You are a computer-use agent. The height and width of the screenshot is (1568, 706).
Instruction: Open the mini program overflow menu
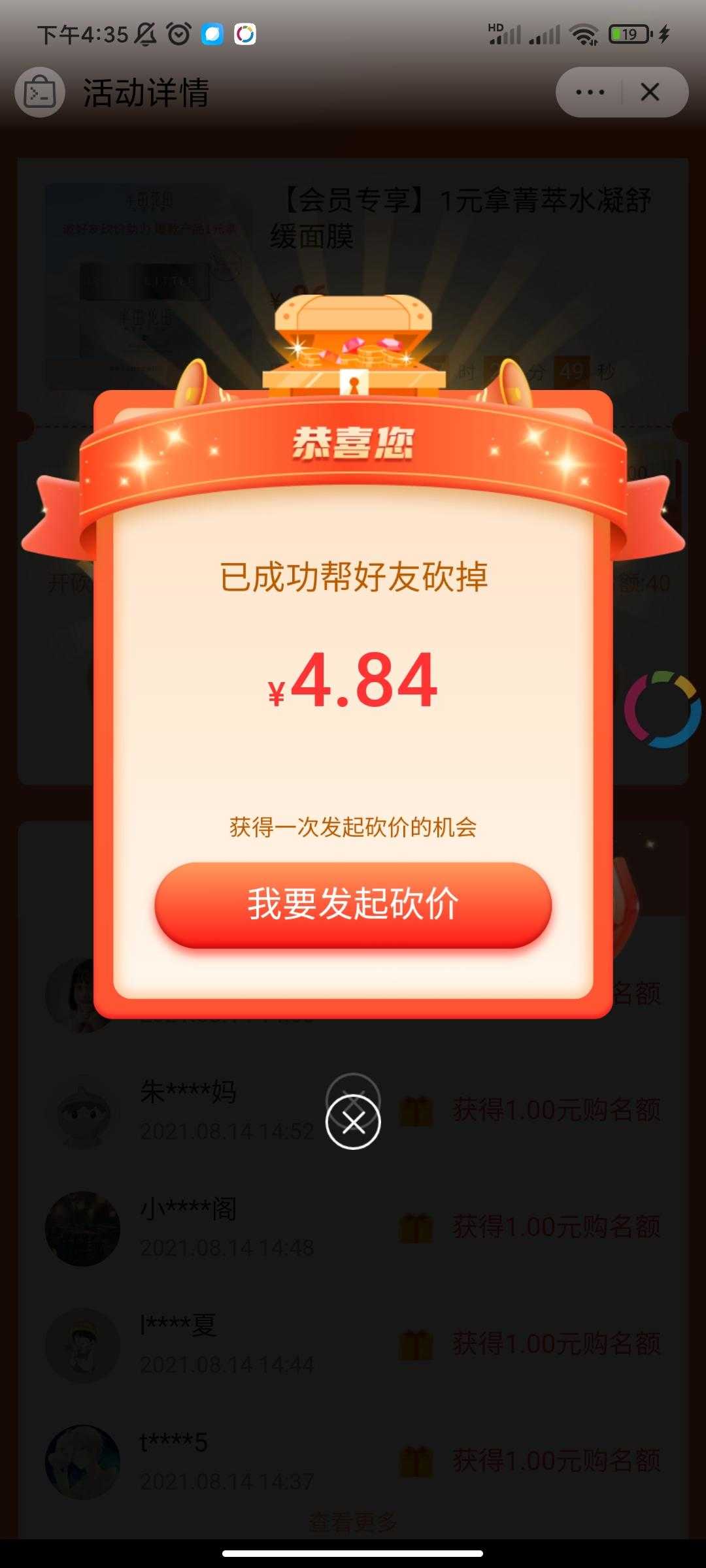click(x=590, y=92)
